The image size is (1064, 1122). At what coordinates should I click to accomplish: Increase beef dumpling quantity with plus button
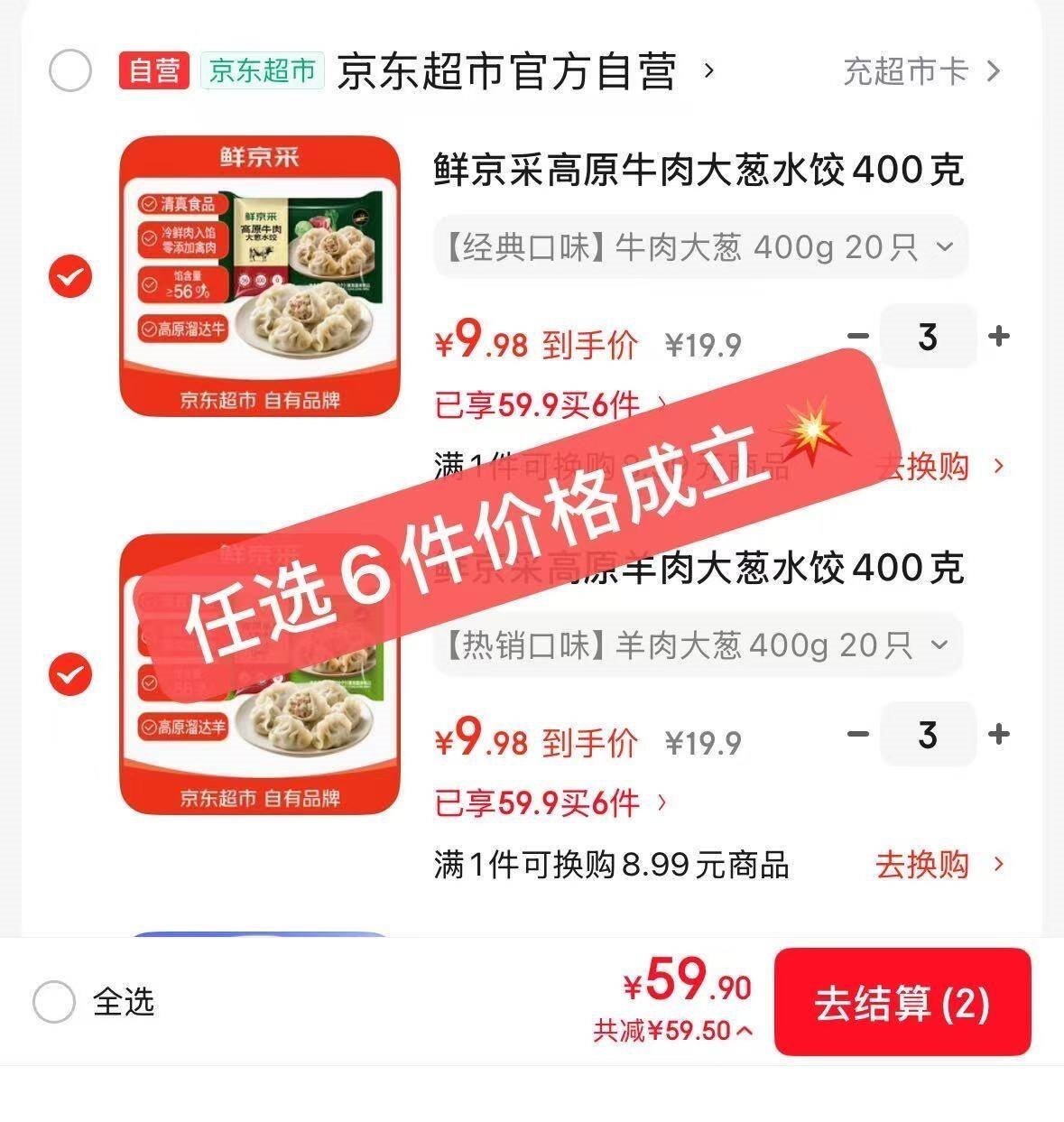998,336
